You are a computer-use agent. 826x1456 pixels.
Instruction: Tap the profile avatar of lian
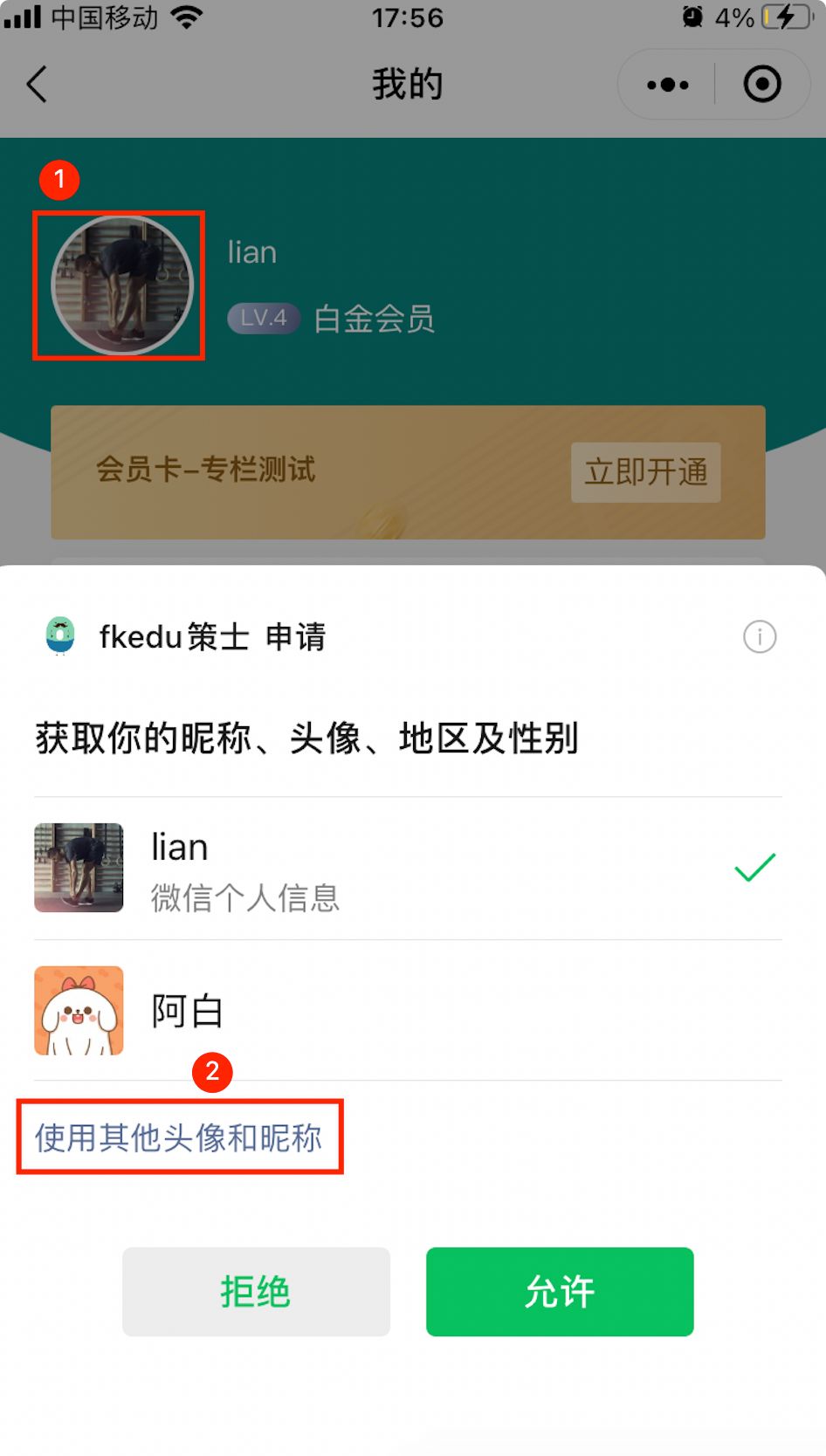click(120, 285)
